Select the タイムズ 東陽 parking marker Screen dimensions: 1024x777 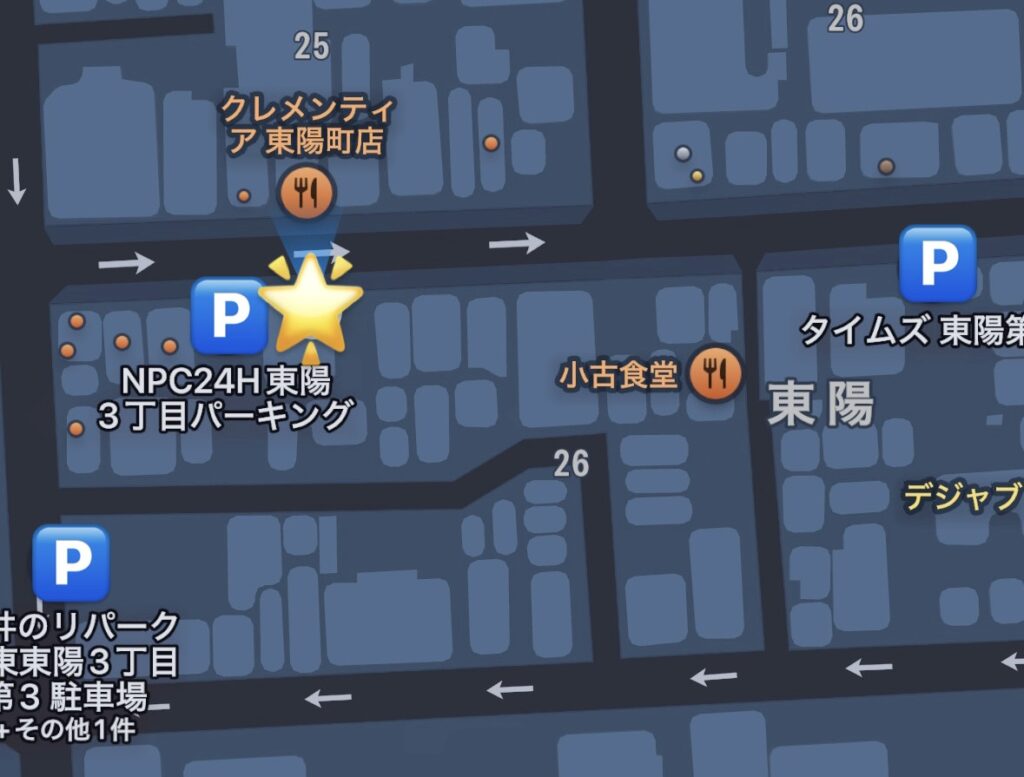tap(937, 264)
